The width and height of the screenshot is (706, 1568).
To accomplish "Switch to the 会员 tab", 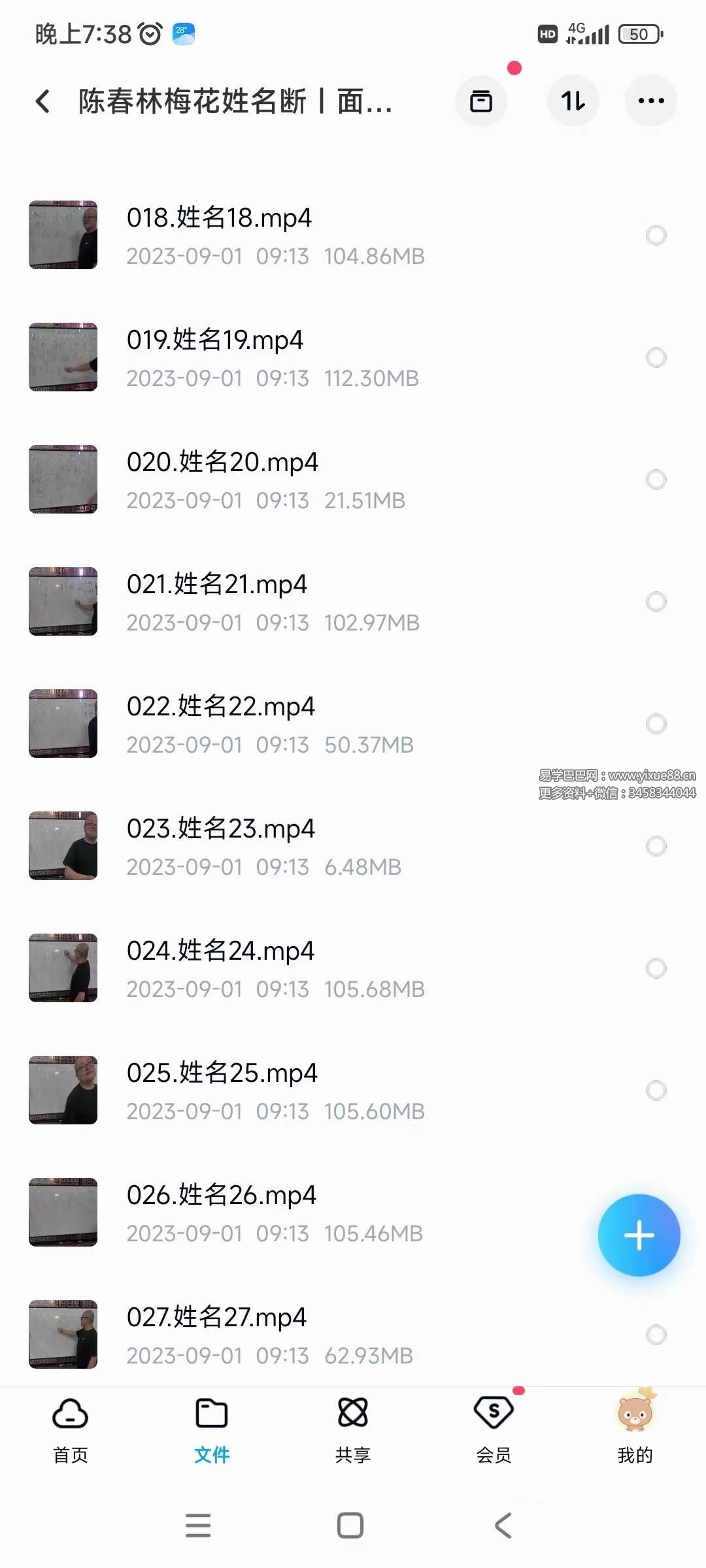I will 494,1429.
